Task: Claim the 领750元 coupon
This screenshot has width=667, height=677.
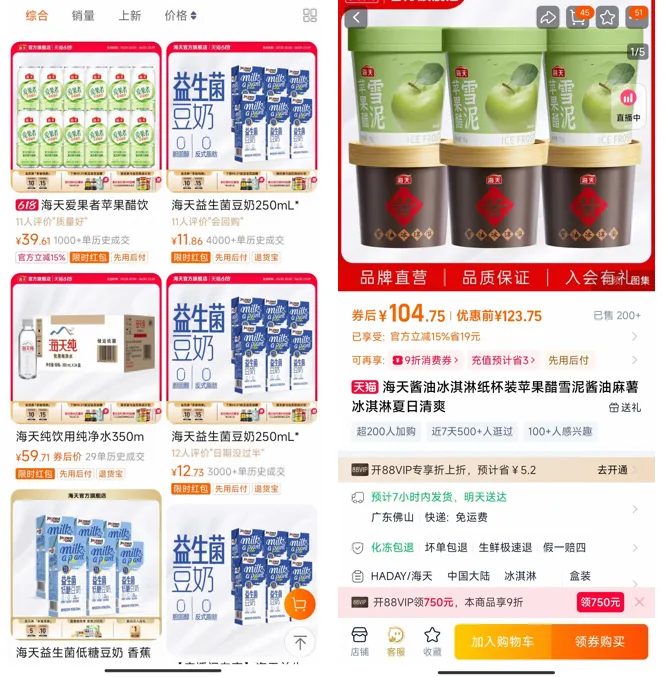Action: click(600, 602)
